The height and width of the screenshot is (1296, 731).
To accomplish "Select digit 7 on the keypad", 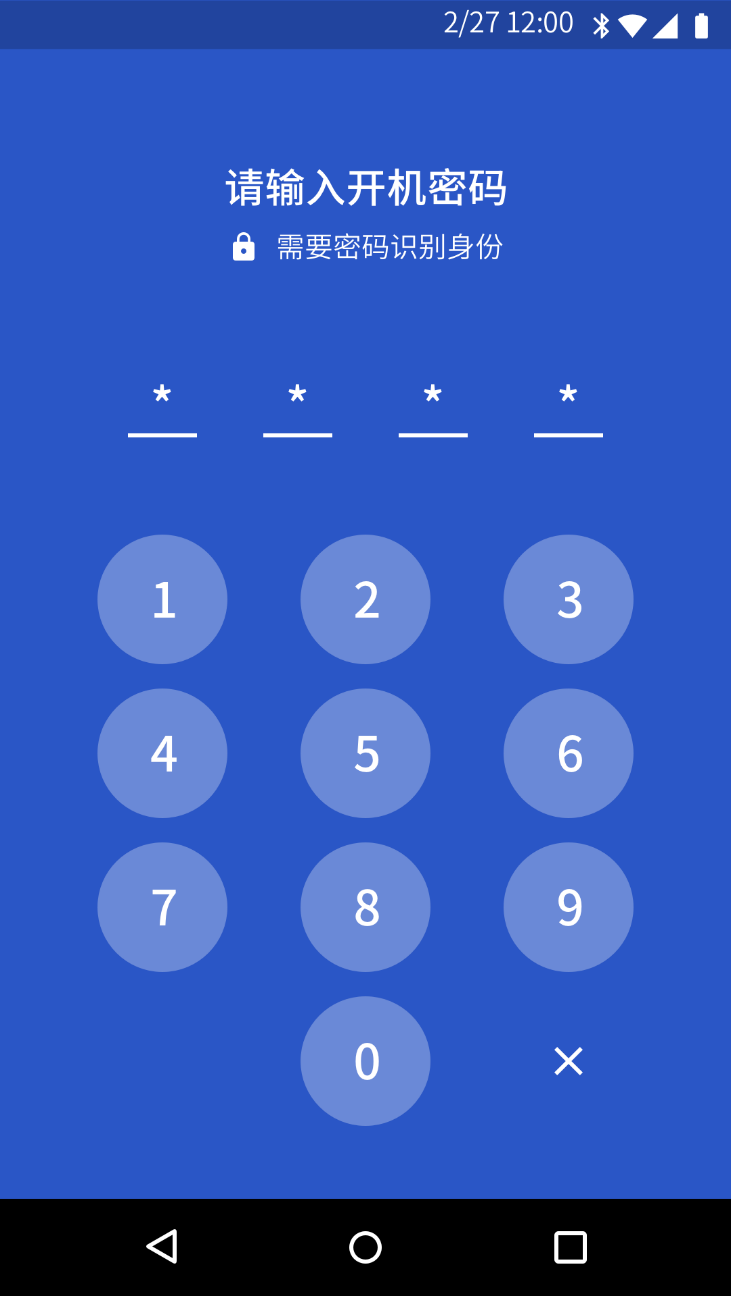I will (x=162, y=907).
